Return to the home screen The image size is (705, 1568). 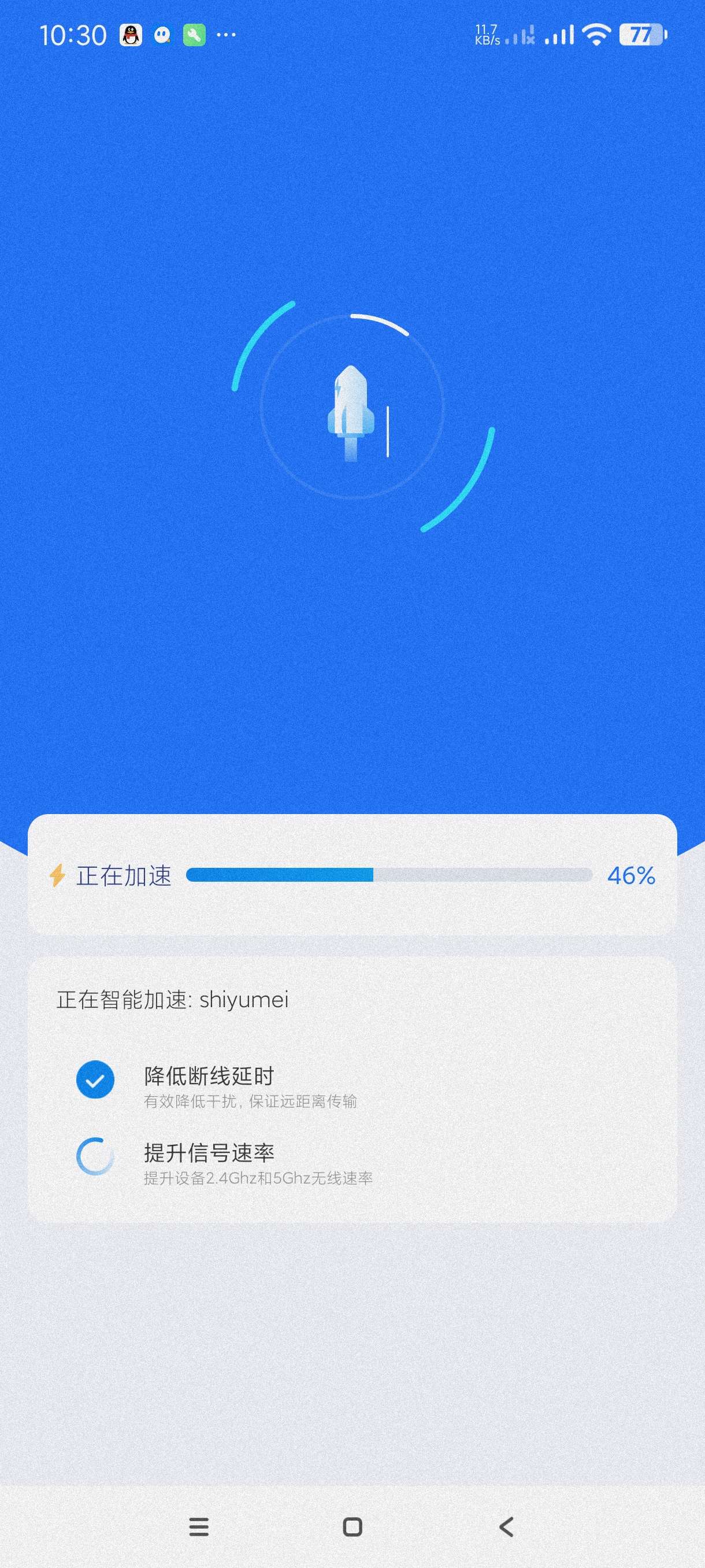coord(352,1526)
